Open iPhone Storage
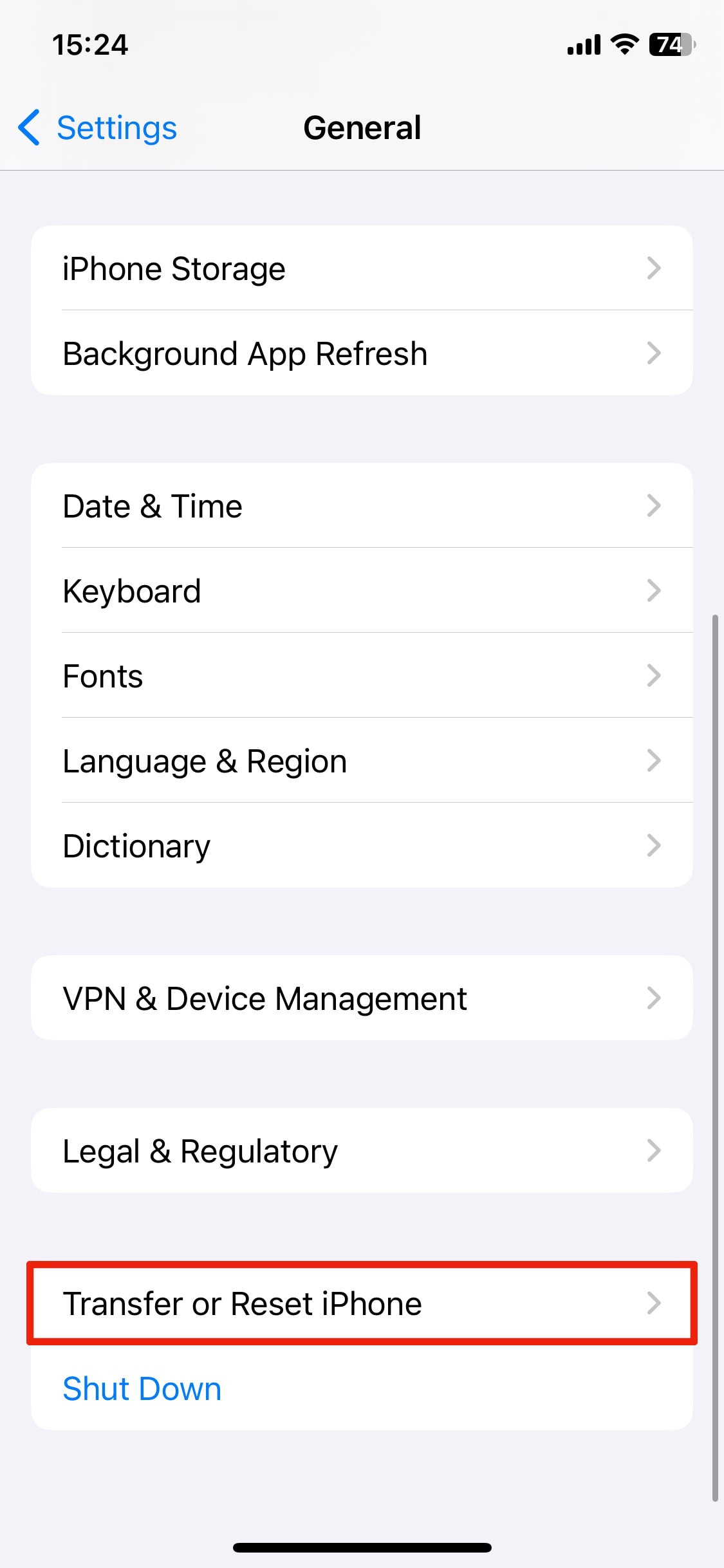Screen dimensions: 724x1568 tap(360, 268)
